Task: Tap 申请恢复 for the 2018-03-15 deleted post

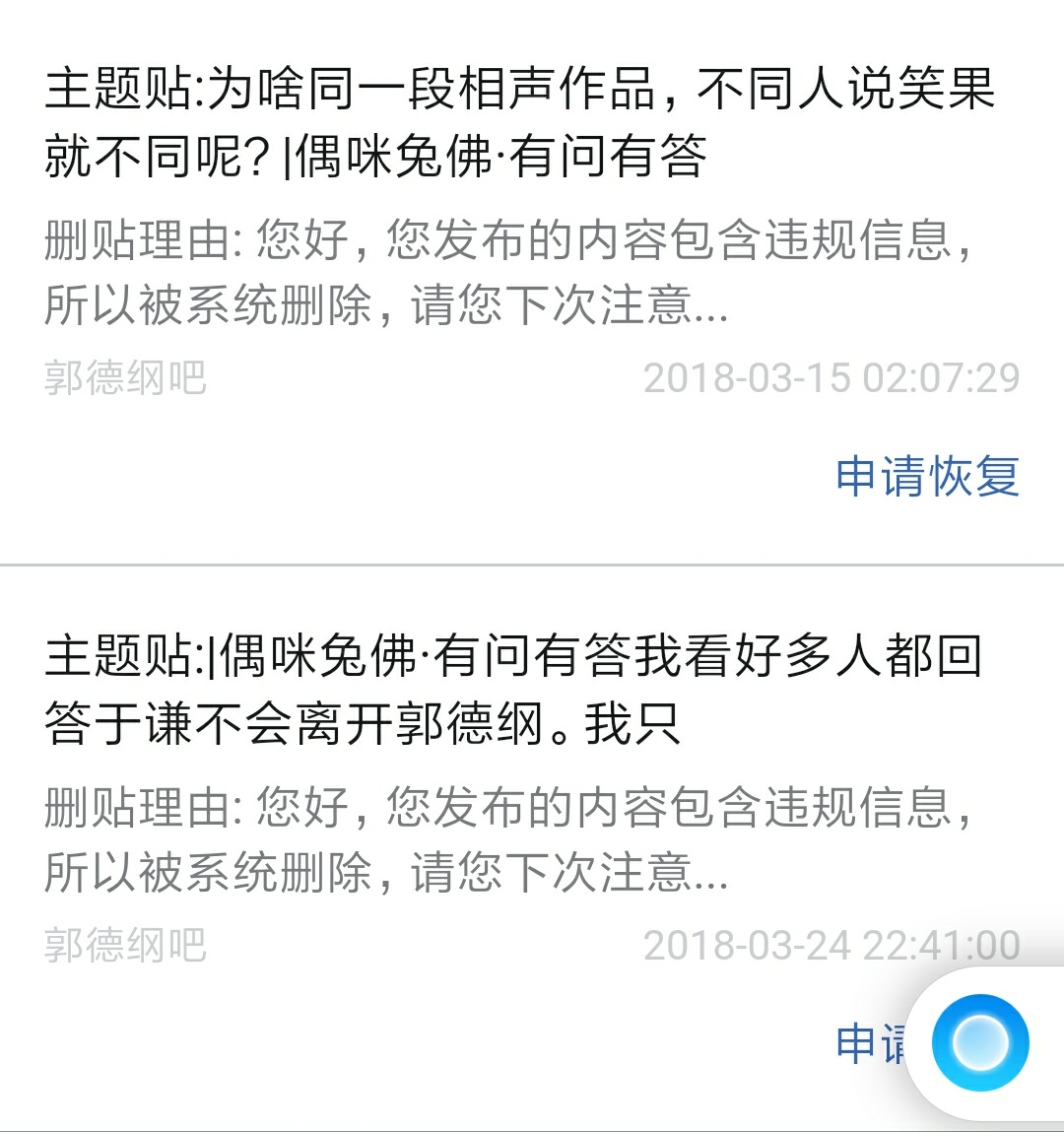Action: coord(926,477)
